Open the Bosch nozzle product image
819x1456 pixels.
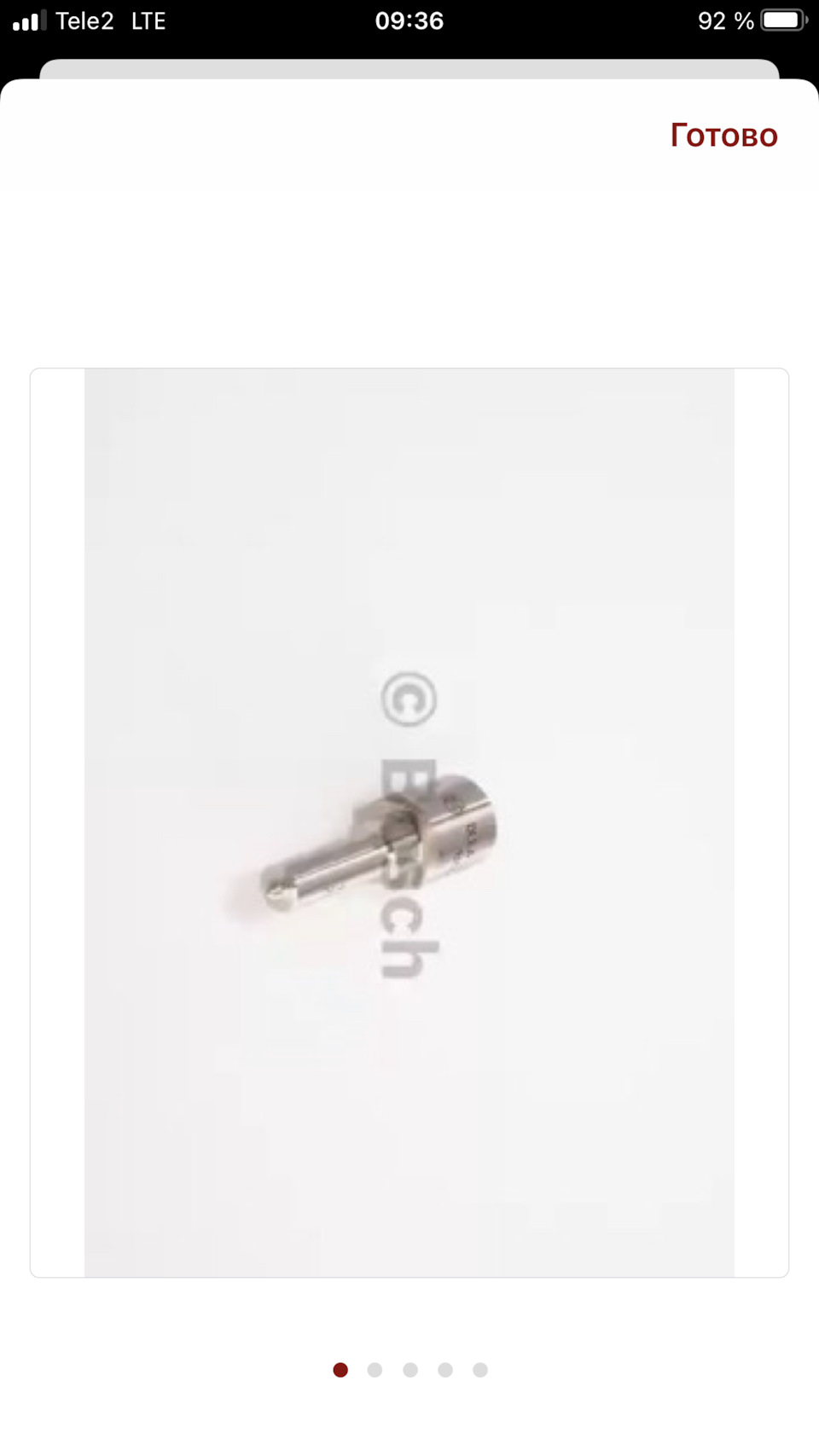point(409,822)
